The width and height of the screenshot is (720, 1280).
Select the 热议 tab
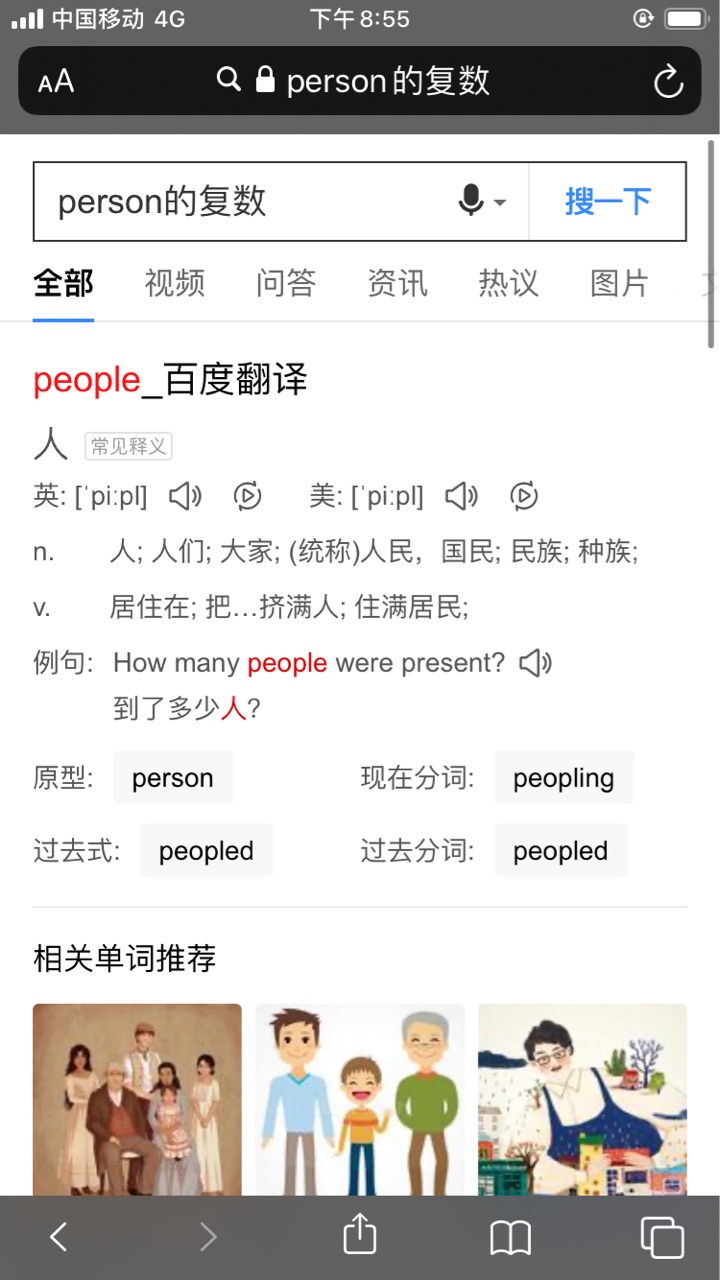tap(508, 284)
